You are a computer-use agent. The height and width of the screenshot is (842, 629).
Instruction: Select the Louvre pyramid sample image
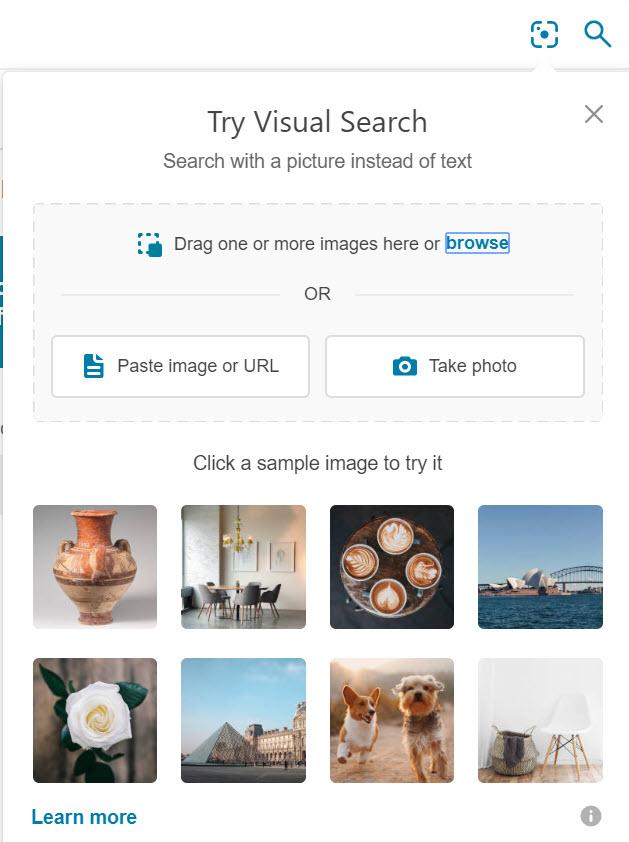243,720
